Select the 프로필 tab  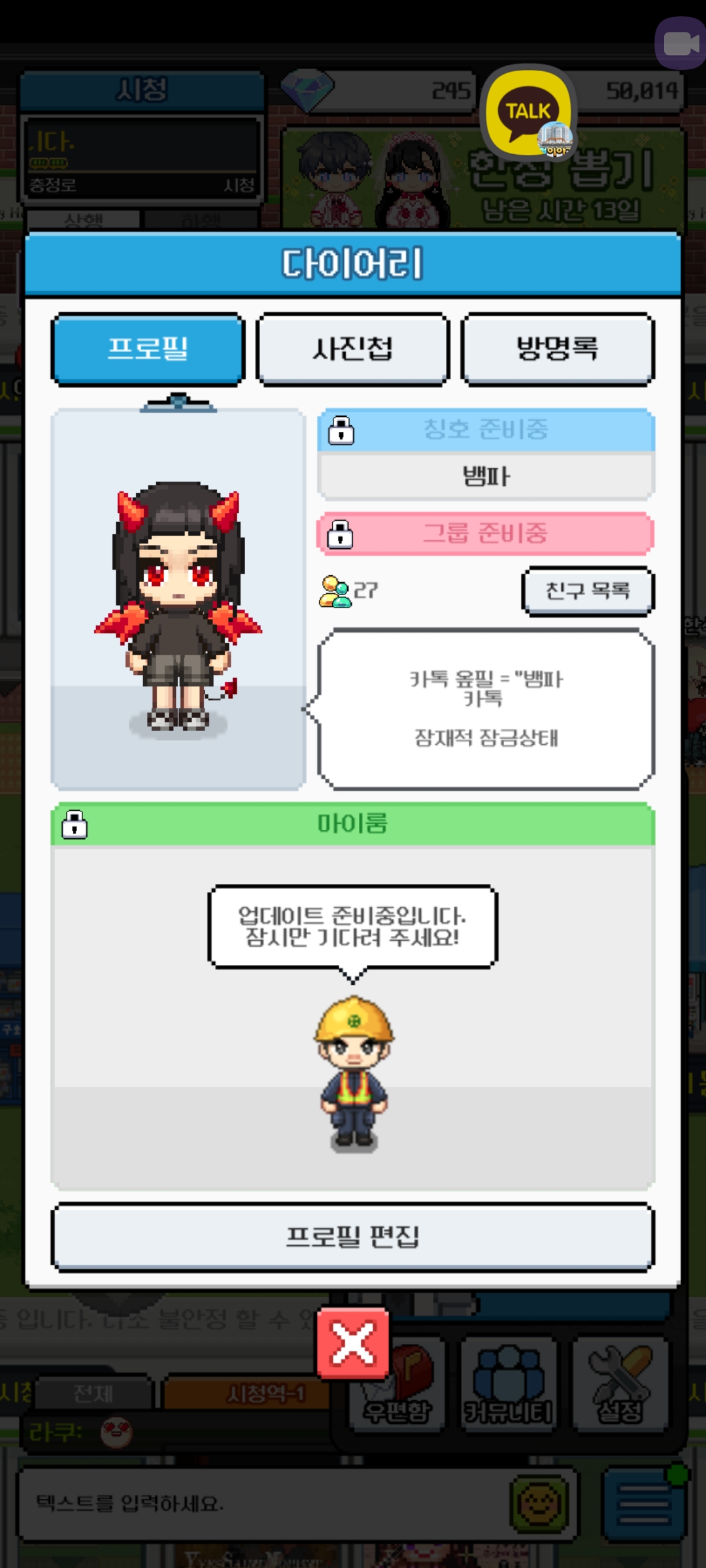148,349
